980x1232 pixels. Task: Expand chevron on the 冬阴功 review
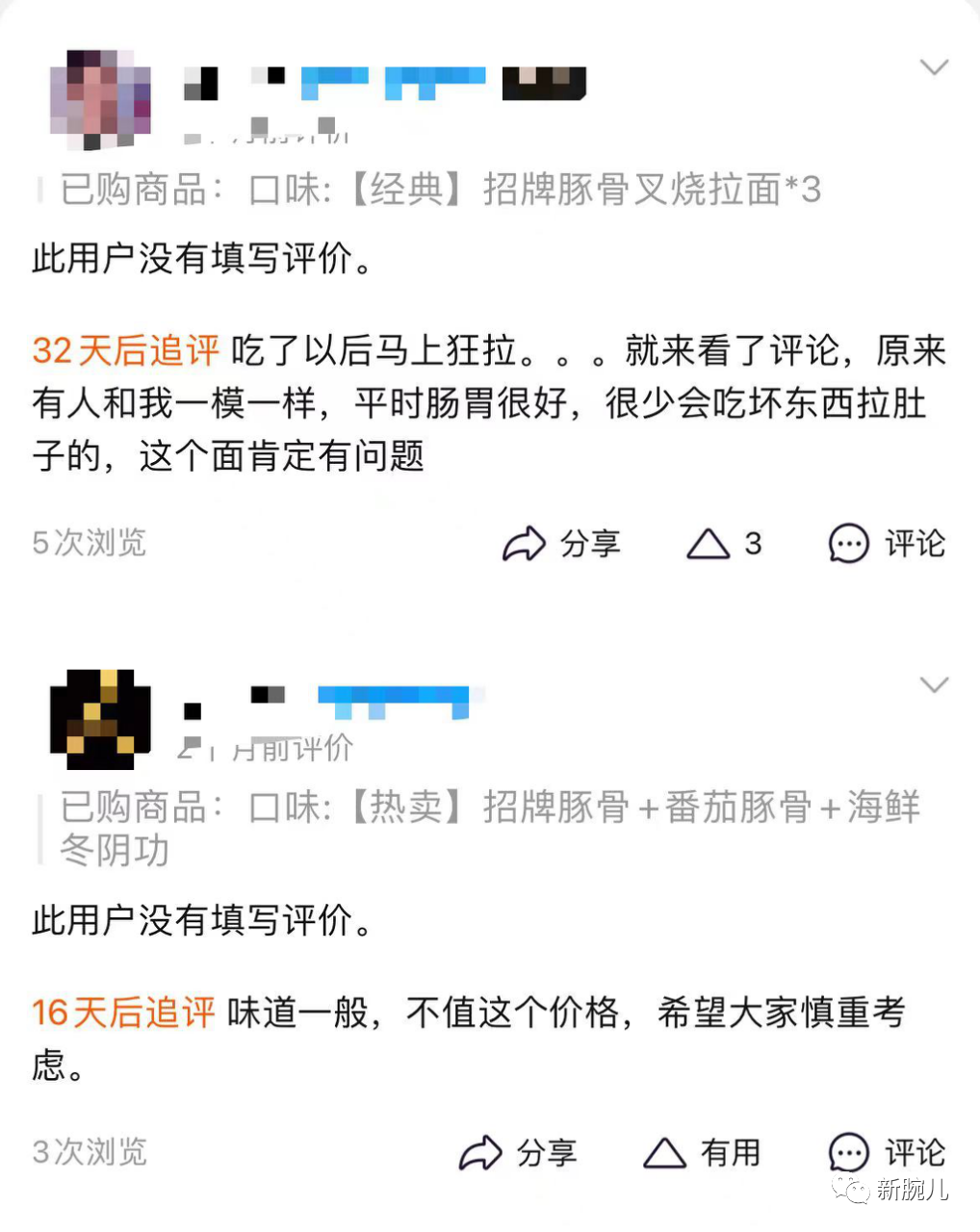[x=934, y=685]
